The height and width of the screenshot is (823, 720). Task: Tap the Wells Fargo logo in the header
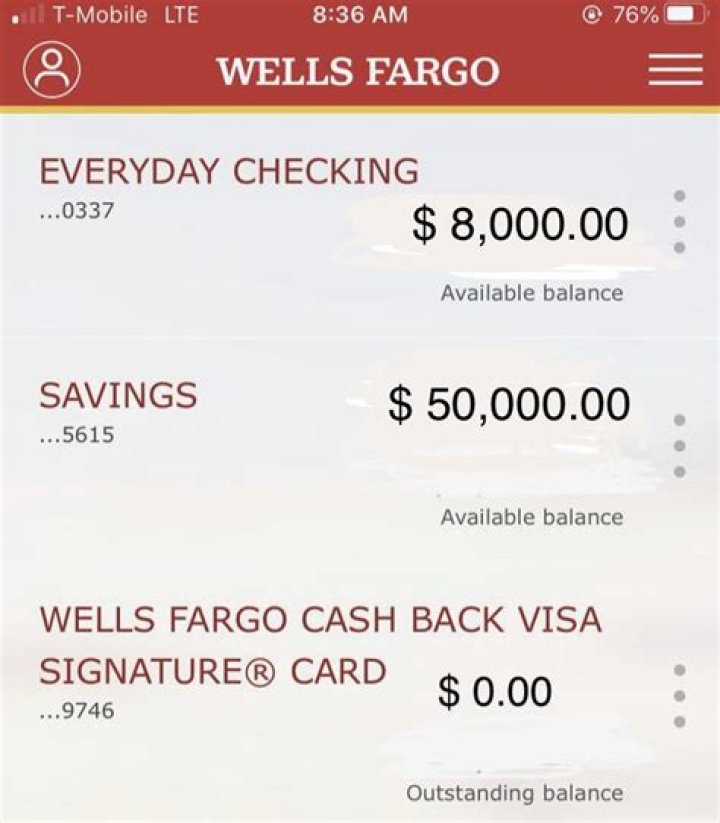(x=360, y=70)
